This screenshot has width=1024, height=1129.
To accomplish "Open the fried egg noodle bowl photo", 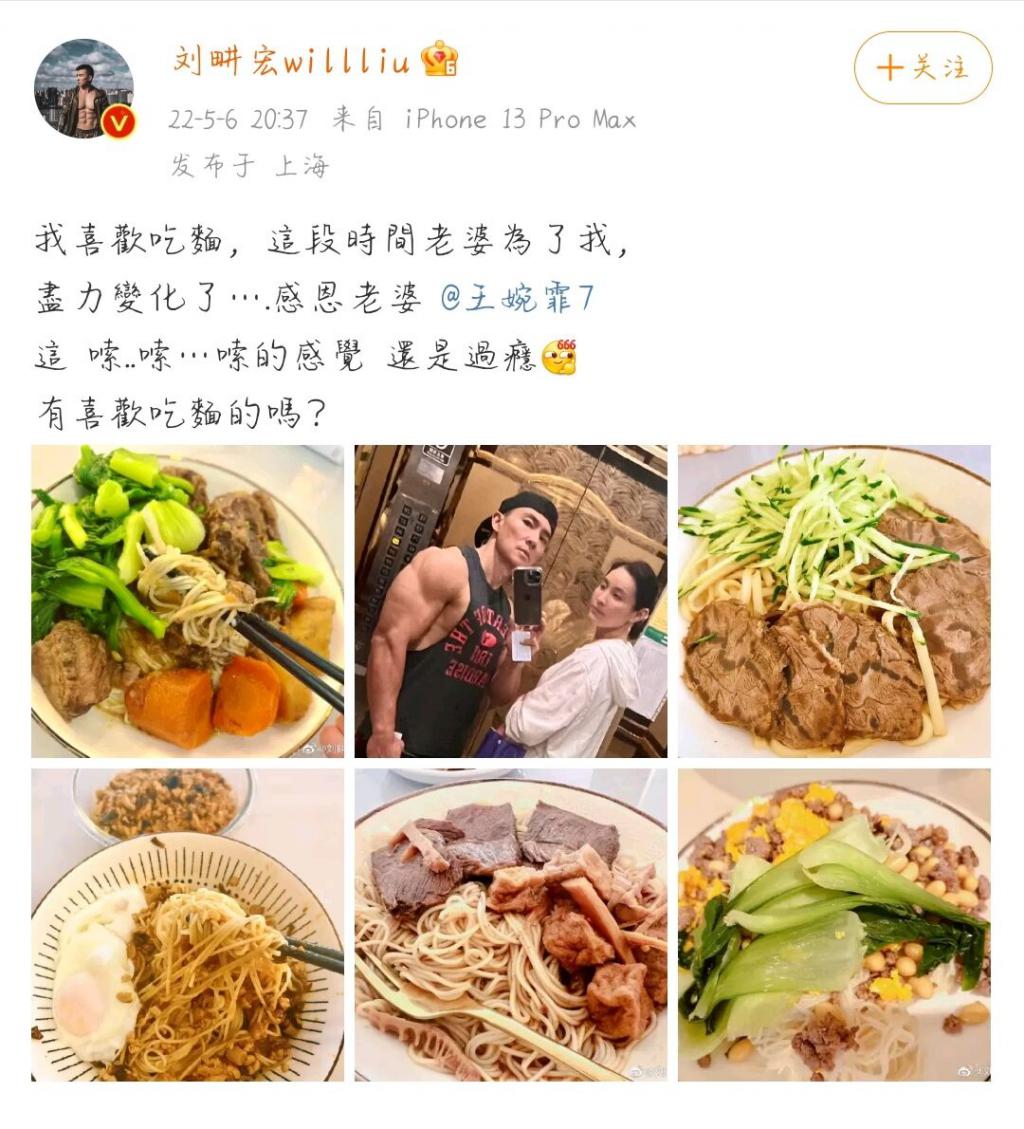I will pos(187,924).
